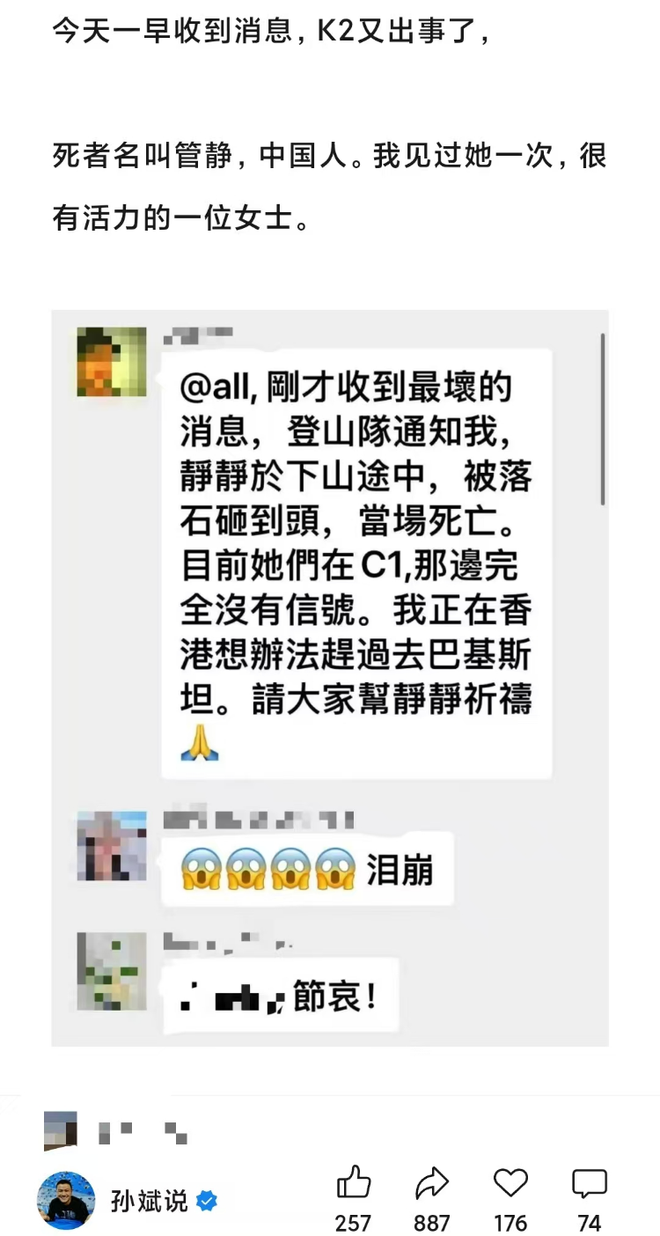Image resolution: width=660 pixels, height=1236 pixels.
Task: Open the comments bubble
Action: (x=589, y=1185)
